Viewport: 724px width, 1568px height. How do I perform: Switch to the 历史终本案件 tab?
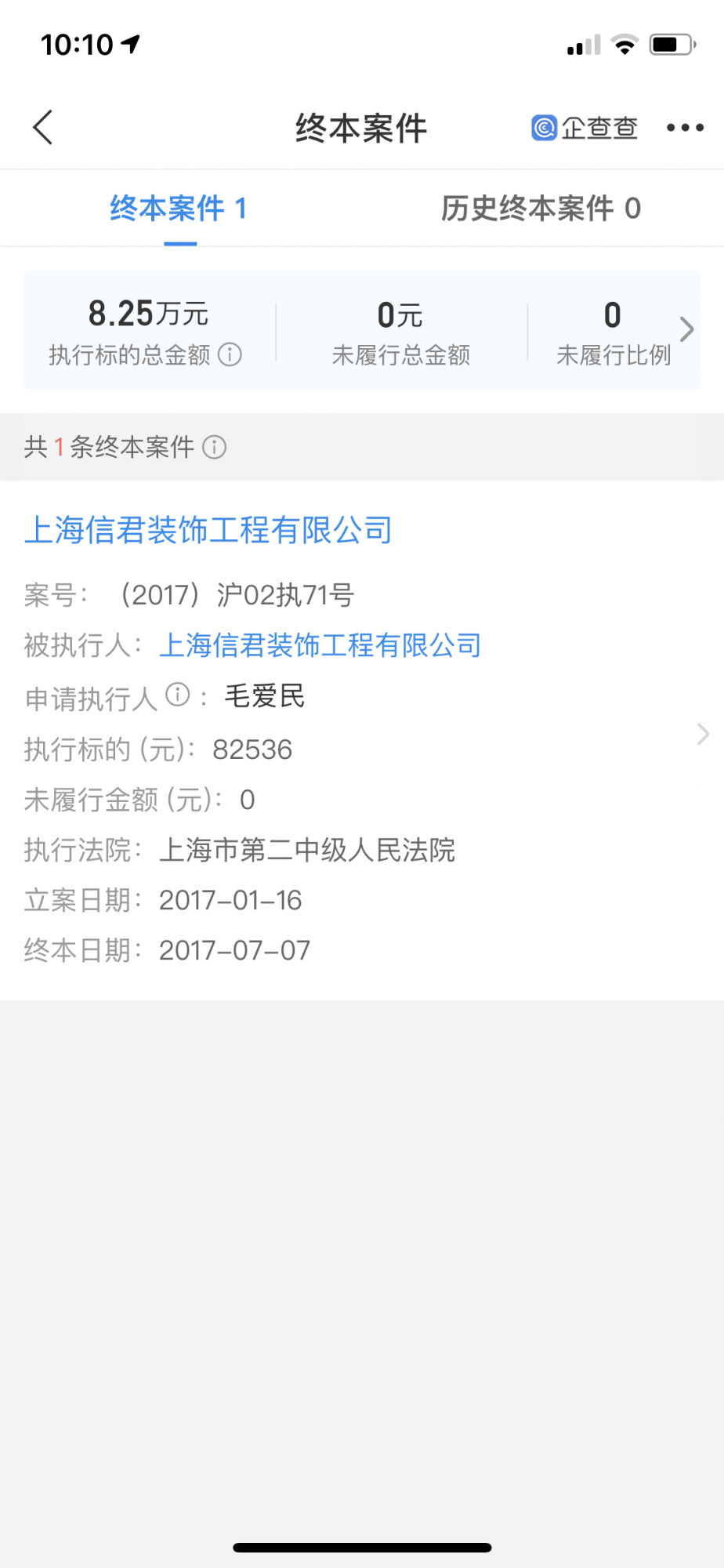[541, 209]
